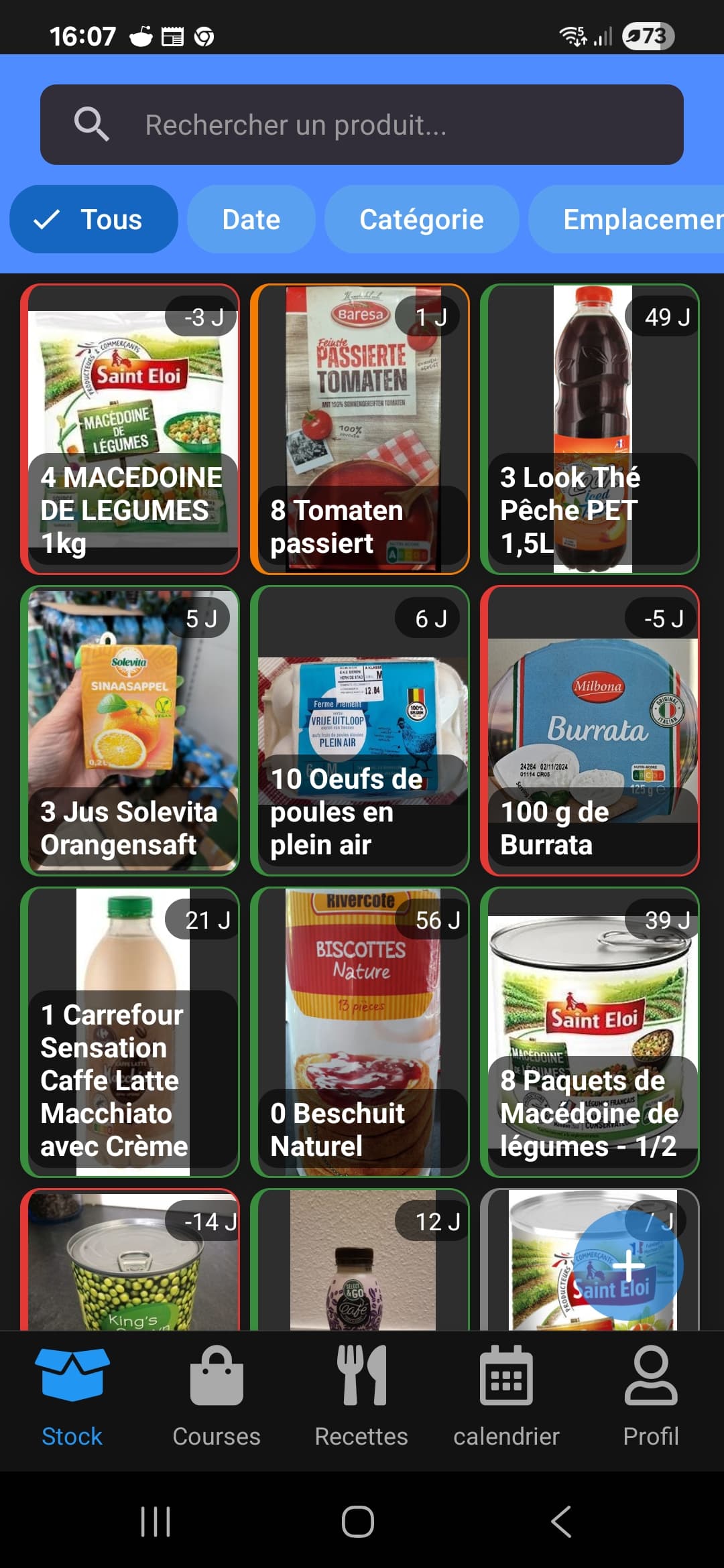
Task: View the Jus Solevita Orangensaft item
Action: [130, 730]
